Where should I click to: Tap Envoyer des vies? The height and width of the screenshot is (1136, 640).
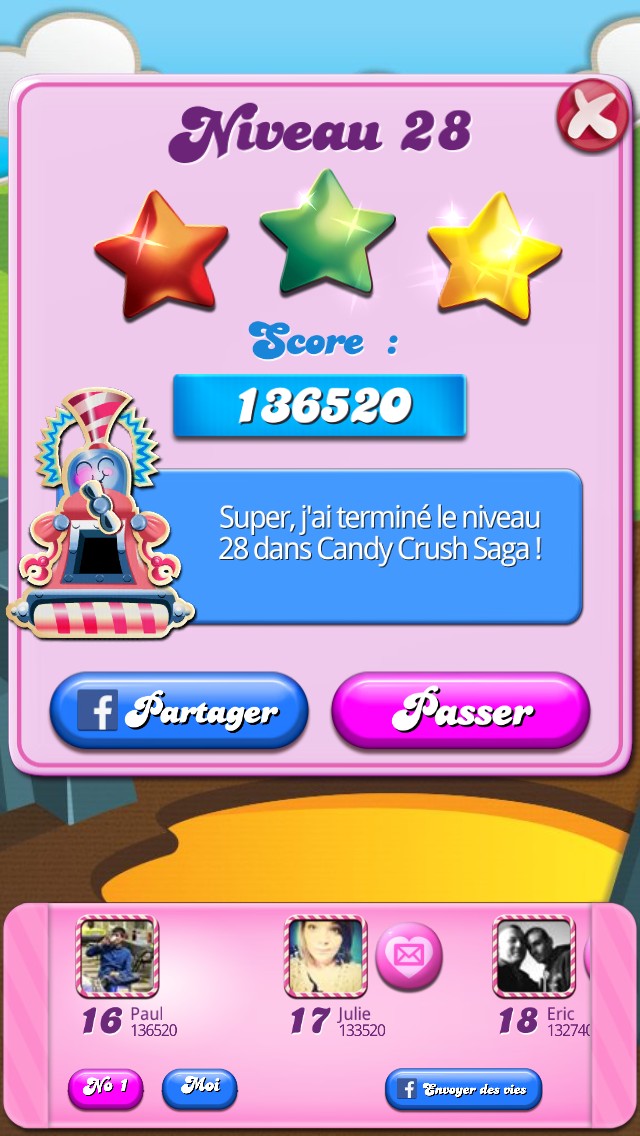click(x=463, y=1089)
